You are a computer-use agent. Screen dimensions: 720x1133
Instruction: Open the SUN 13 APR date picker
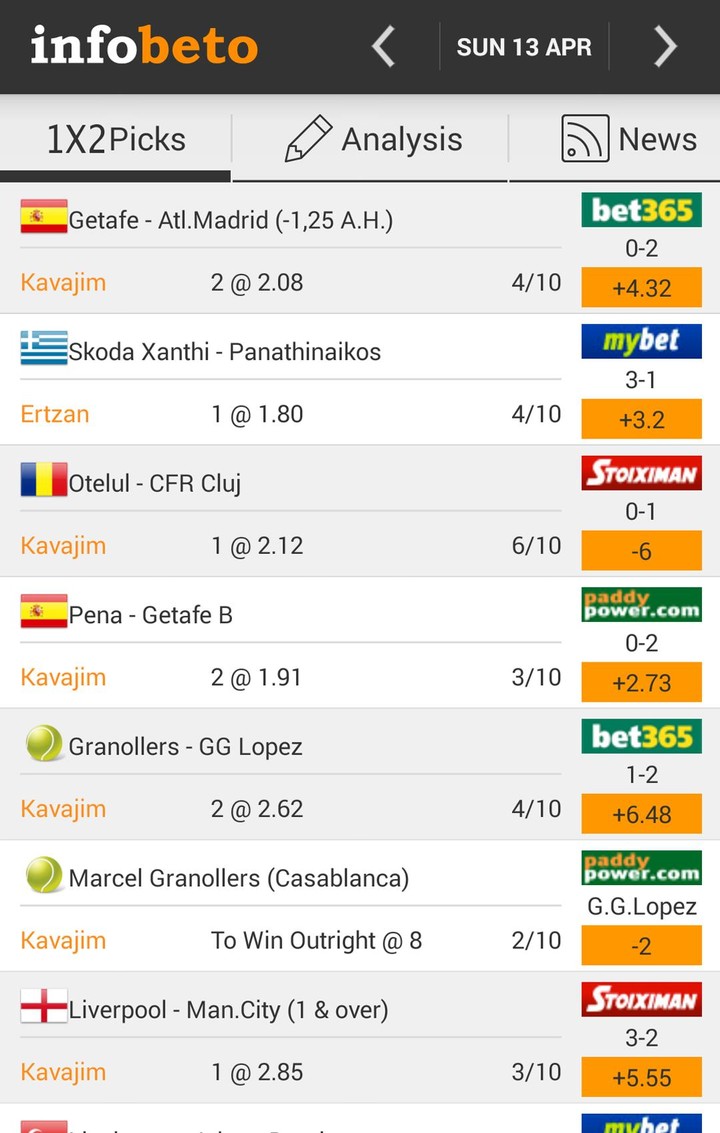pos(524,47)
